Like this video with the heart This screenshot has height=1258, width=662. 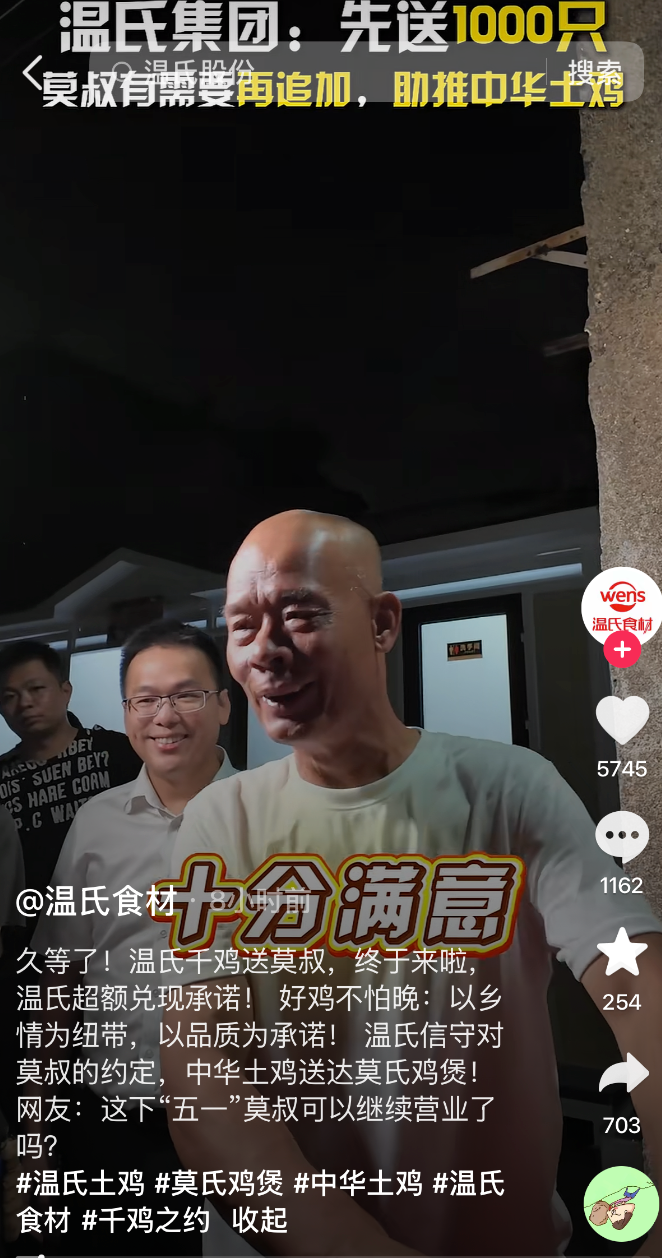pyautogui.click(x=621, y=720)
